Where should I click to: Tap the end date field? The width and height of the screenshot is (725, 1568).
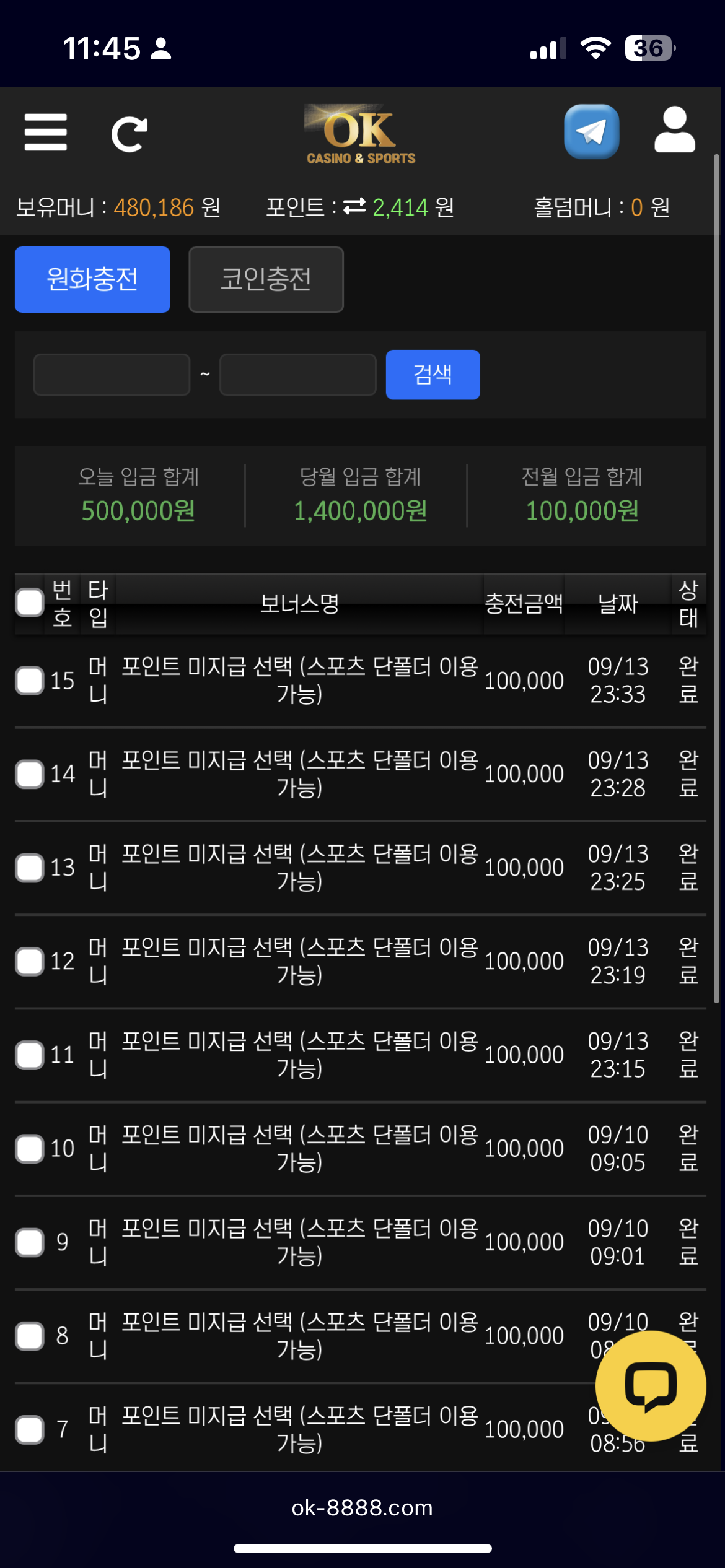pyautogui.click(x=297, y=375)
